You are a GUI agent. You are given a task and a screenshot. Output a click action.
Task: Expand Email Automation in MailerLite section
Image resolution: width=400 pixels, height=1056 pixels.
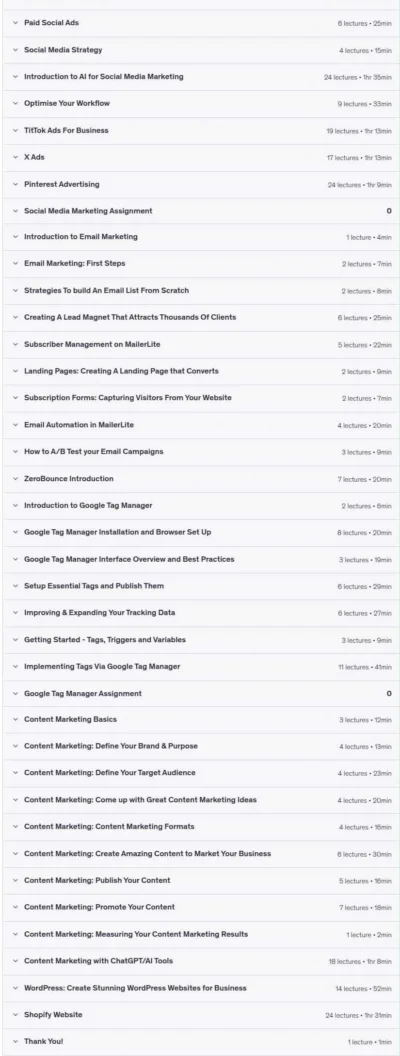tap(201, 425)
